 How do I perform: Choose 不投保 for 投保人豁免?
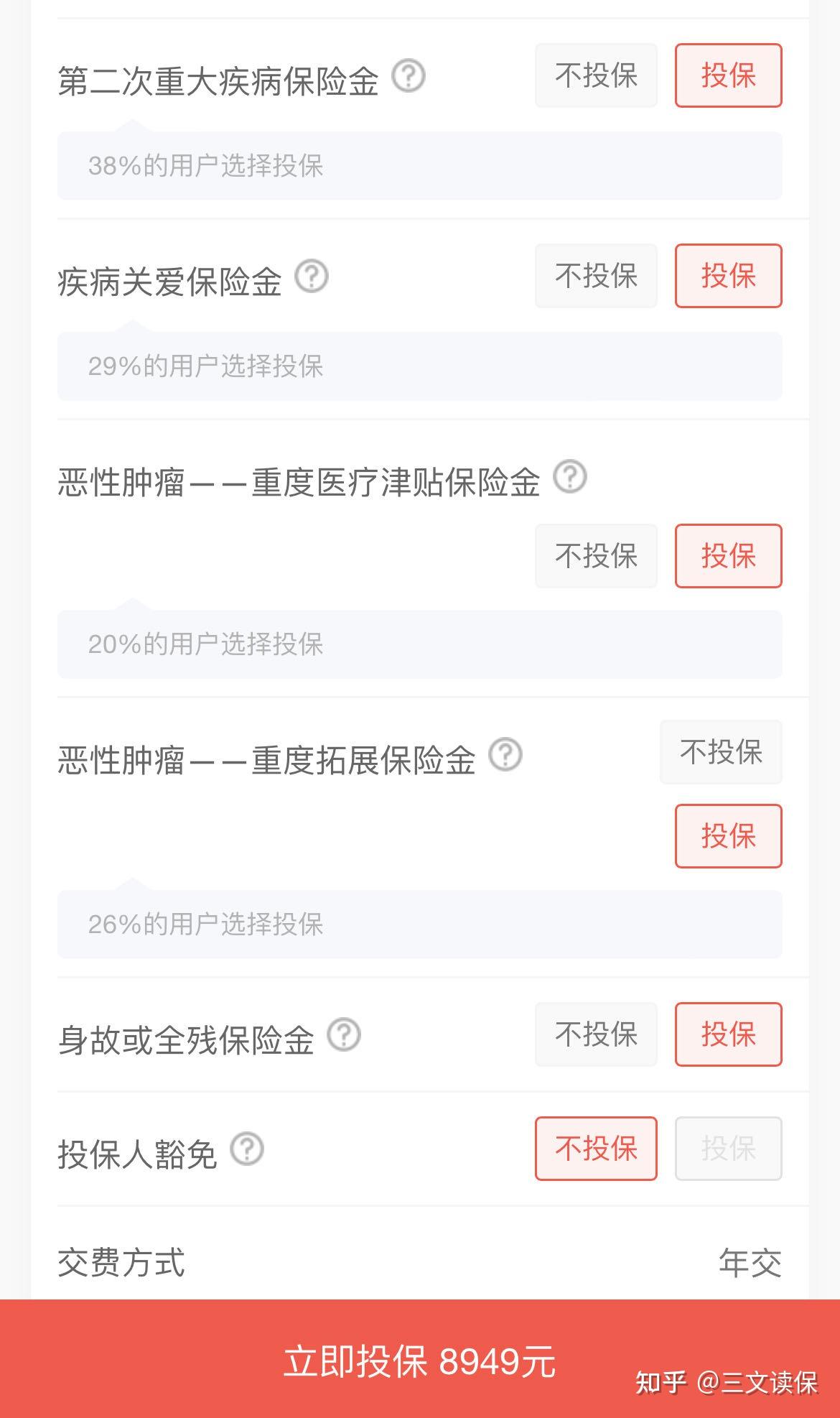point(595,1149)
